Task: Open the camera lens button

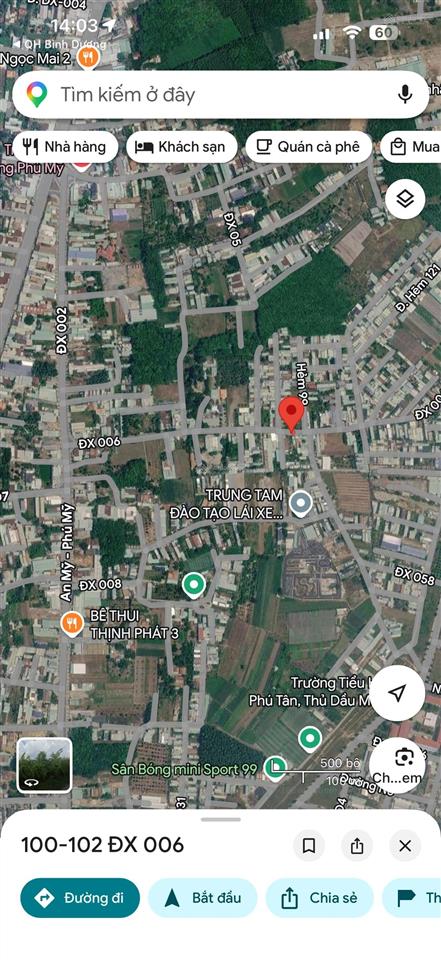Action: 403,759
